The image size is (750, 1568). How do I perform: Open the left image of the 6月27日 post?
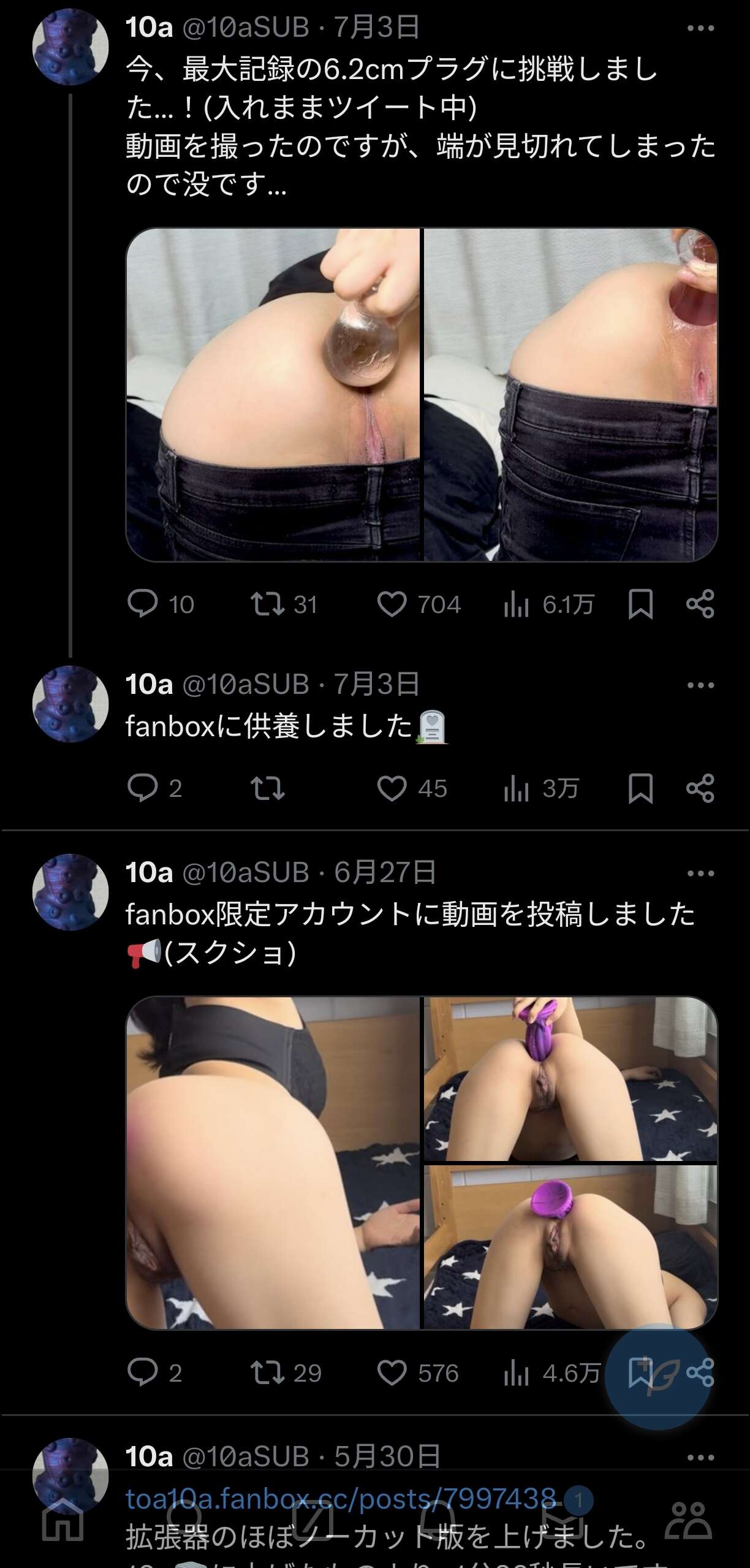click(273, 1163)
